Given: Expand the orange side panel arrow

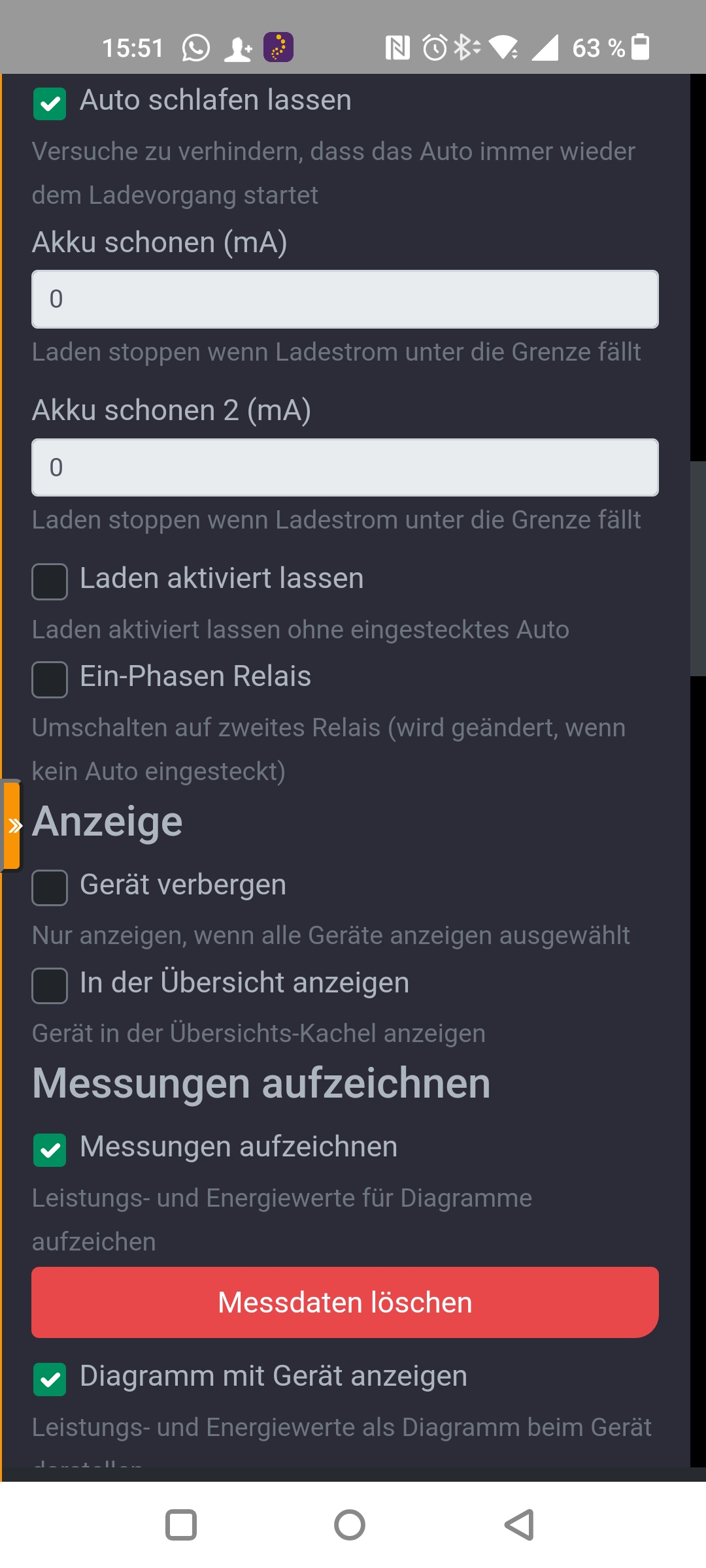Looking at the screenshot, I should pos(12,826).
